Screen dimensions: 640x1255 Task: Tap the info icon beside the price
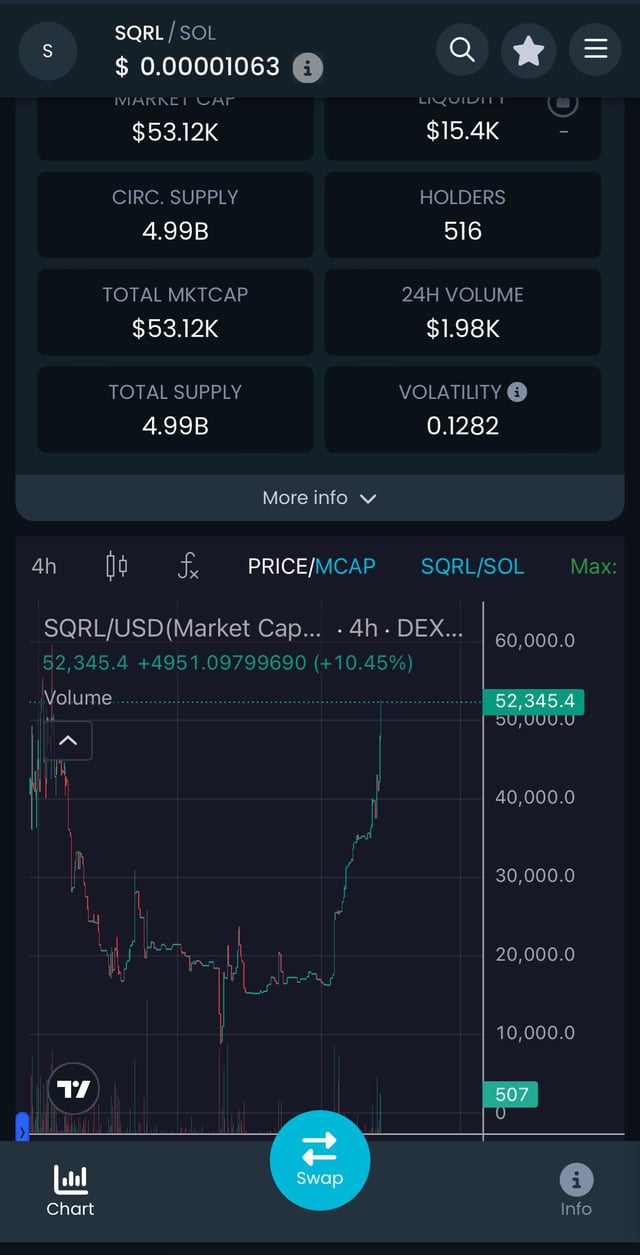point(308,68)
